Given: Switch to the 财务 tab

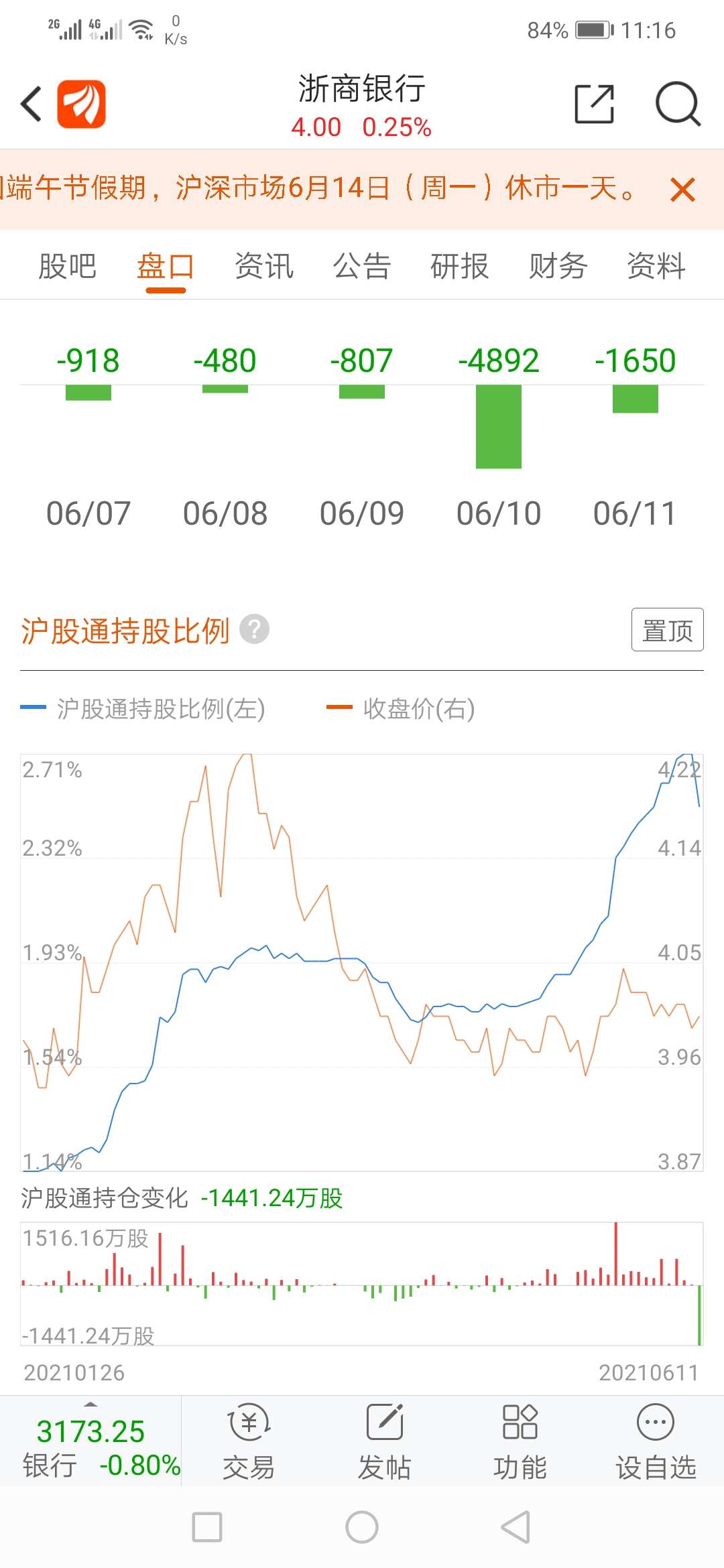Looking at the screenshot, I should point(559,266).
